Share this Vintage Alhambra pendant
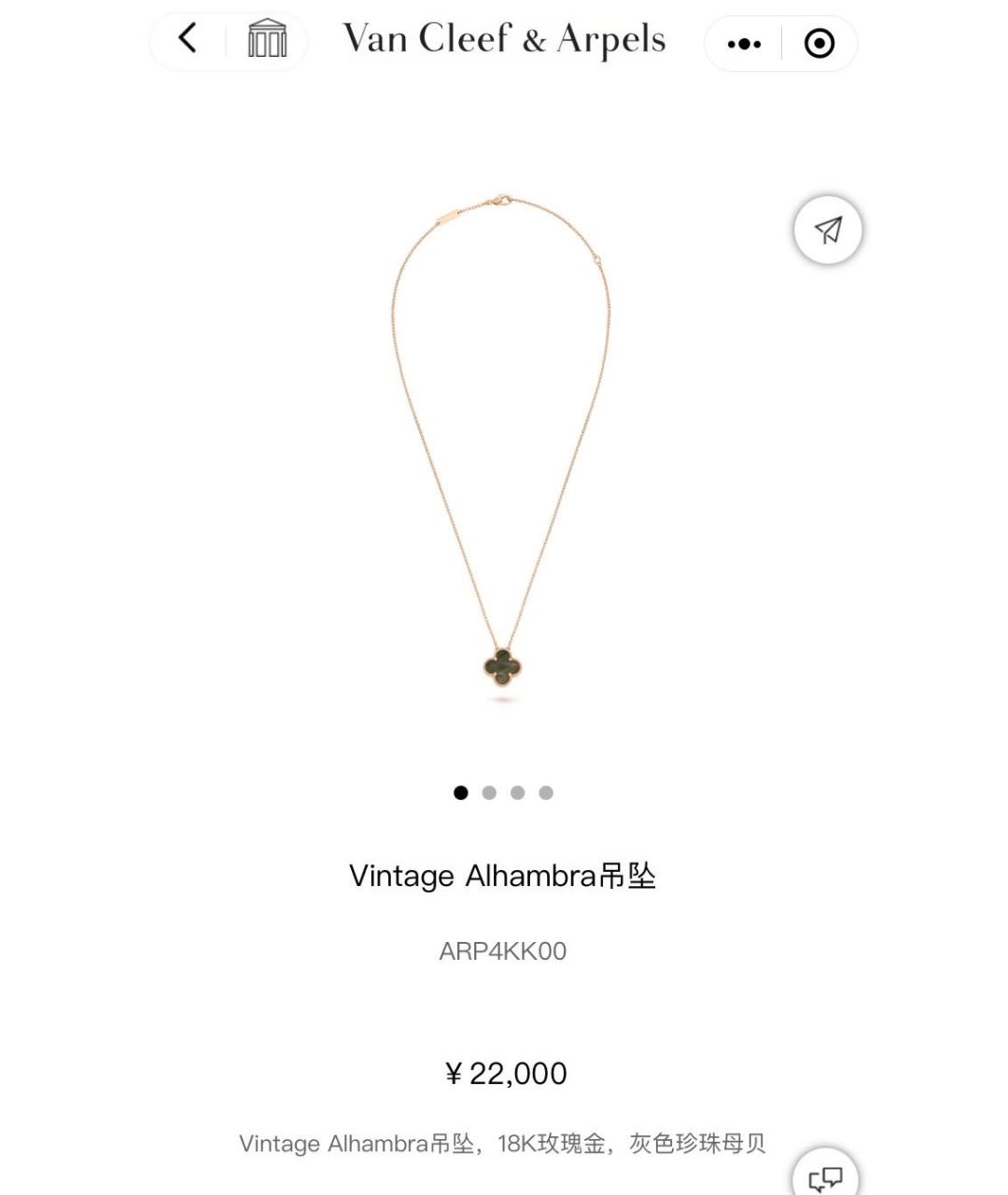 click(x=828, y=230)
